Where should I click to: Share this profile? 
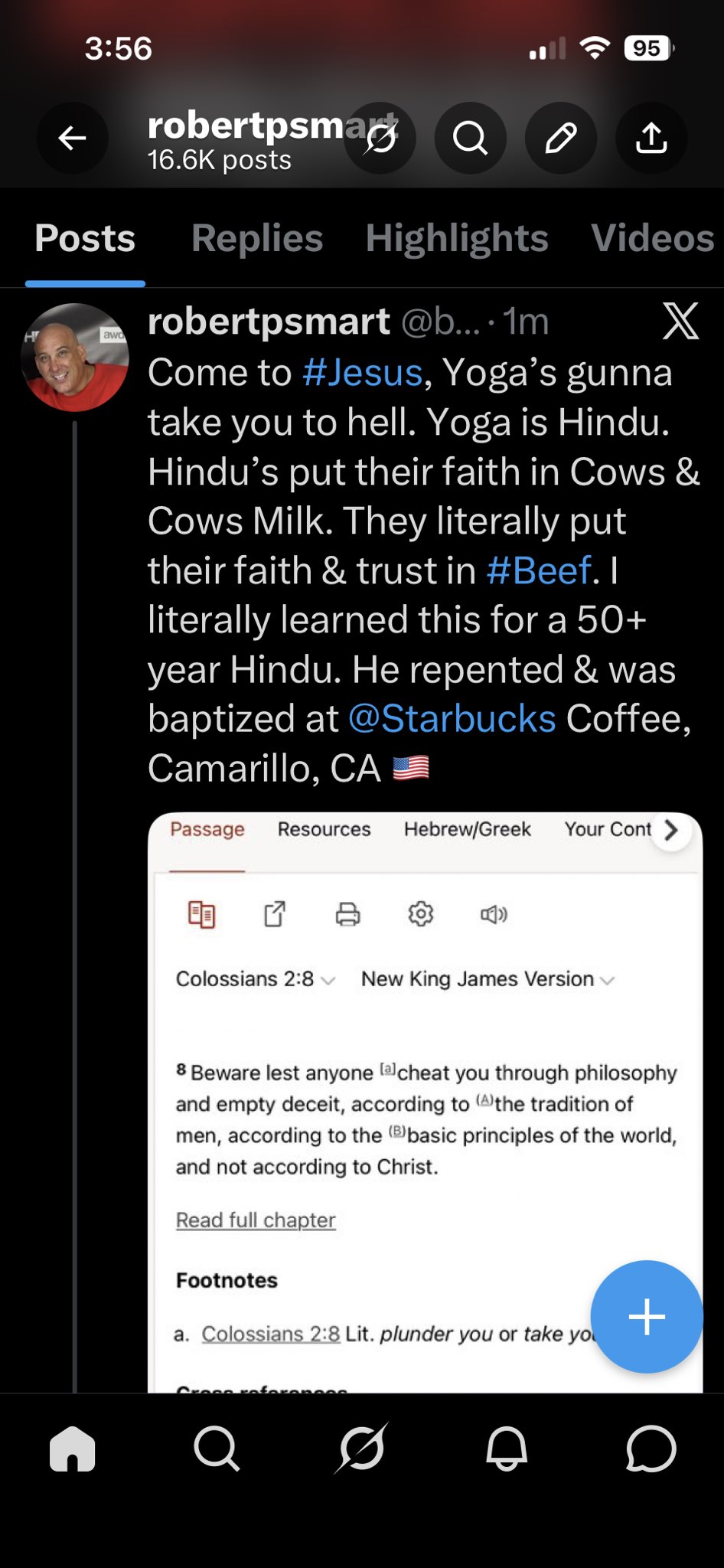point(651,139)
